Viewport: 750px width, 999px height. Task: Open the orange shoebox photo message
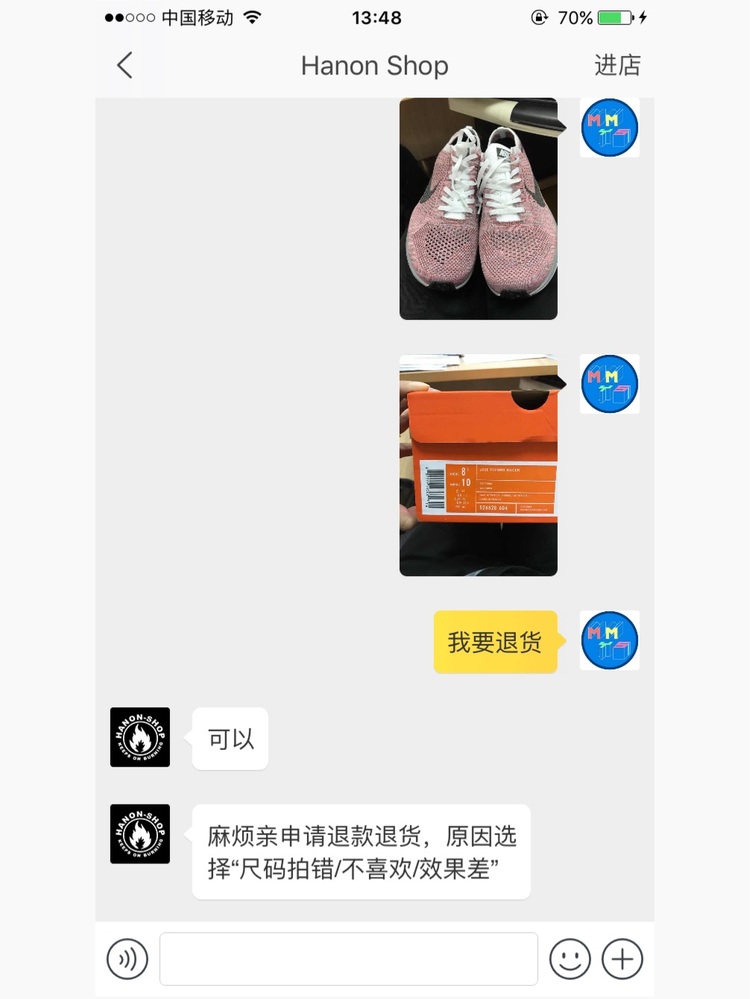pyautogui.click(x=478, y=465)
